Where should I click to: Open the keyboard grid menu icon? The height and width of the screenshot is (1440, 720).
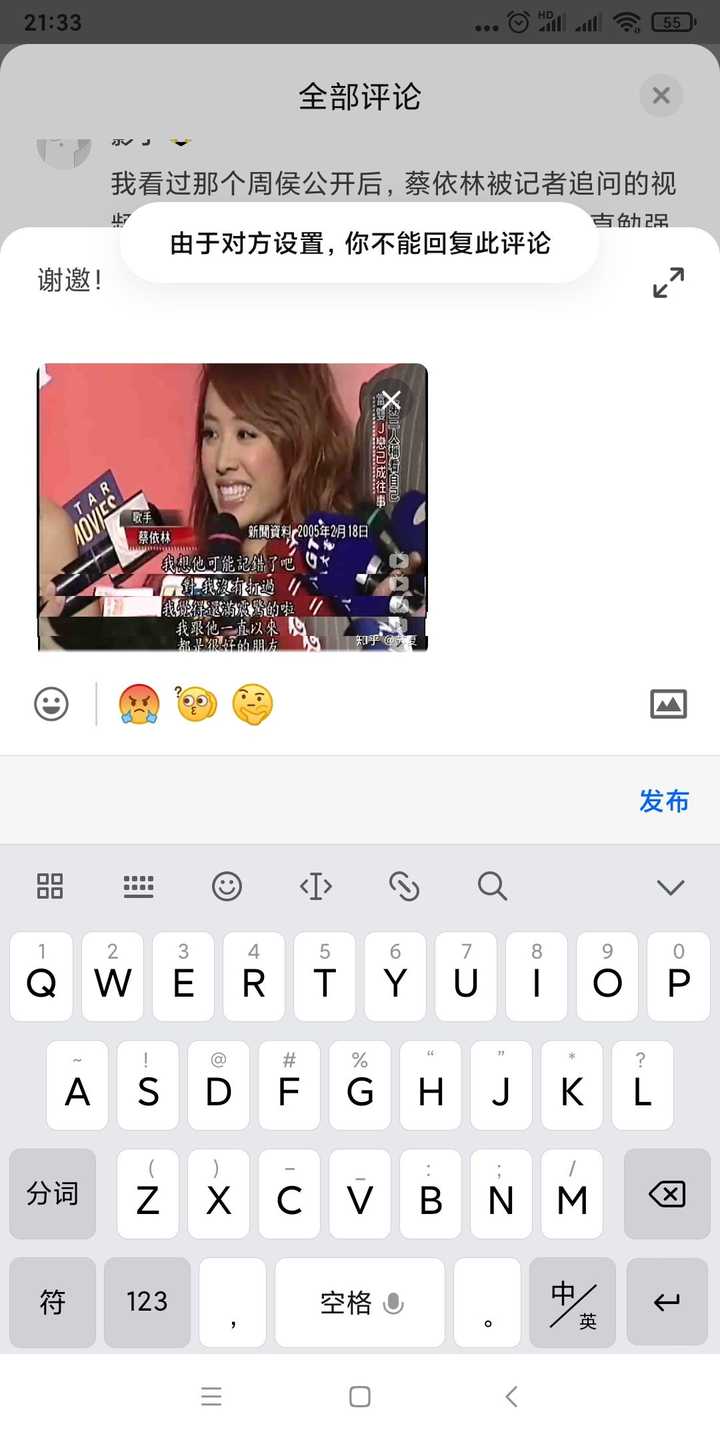pos(50,886)
